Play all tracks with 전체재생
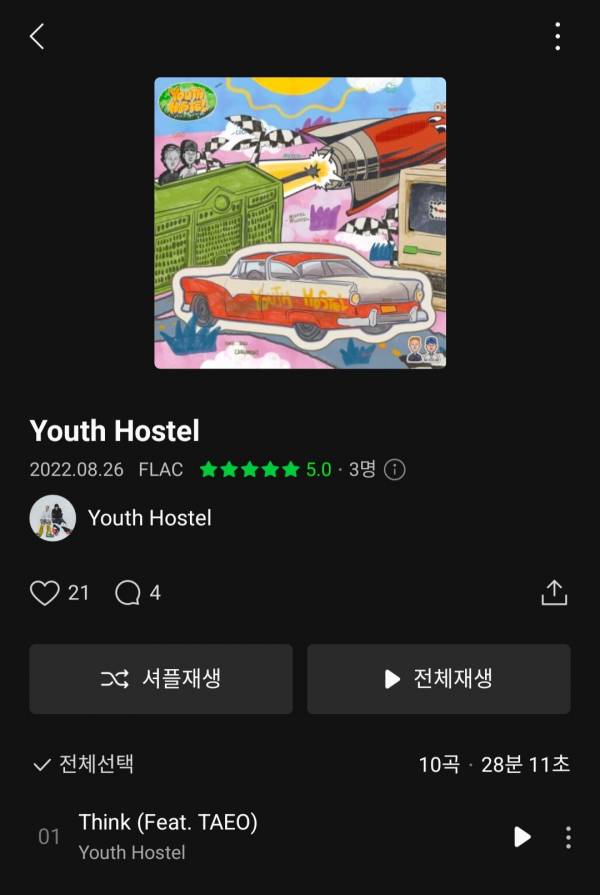The height and width of the screenshot is (895, 600). coord(439,679)
